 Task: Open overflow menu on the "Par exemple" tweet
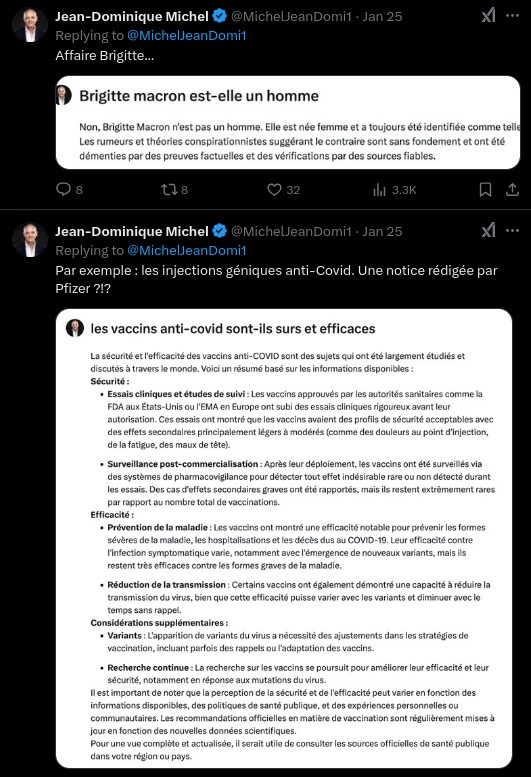[x=512, y=230]
